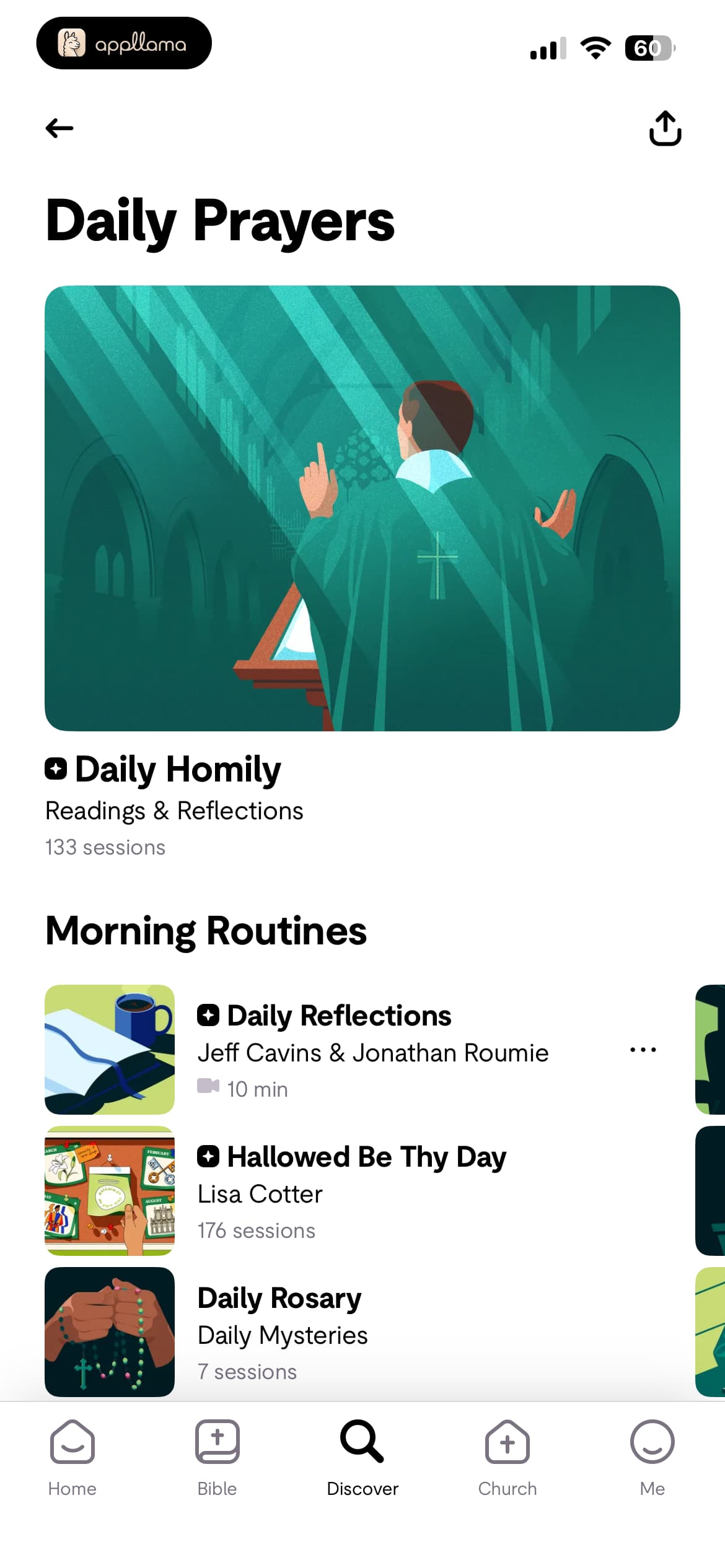Switch to the Church tab
725x1568 pixels.
tap(507, 1458)
